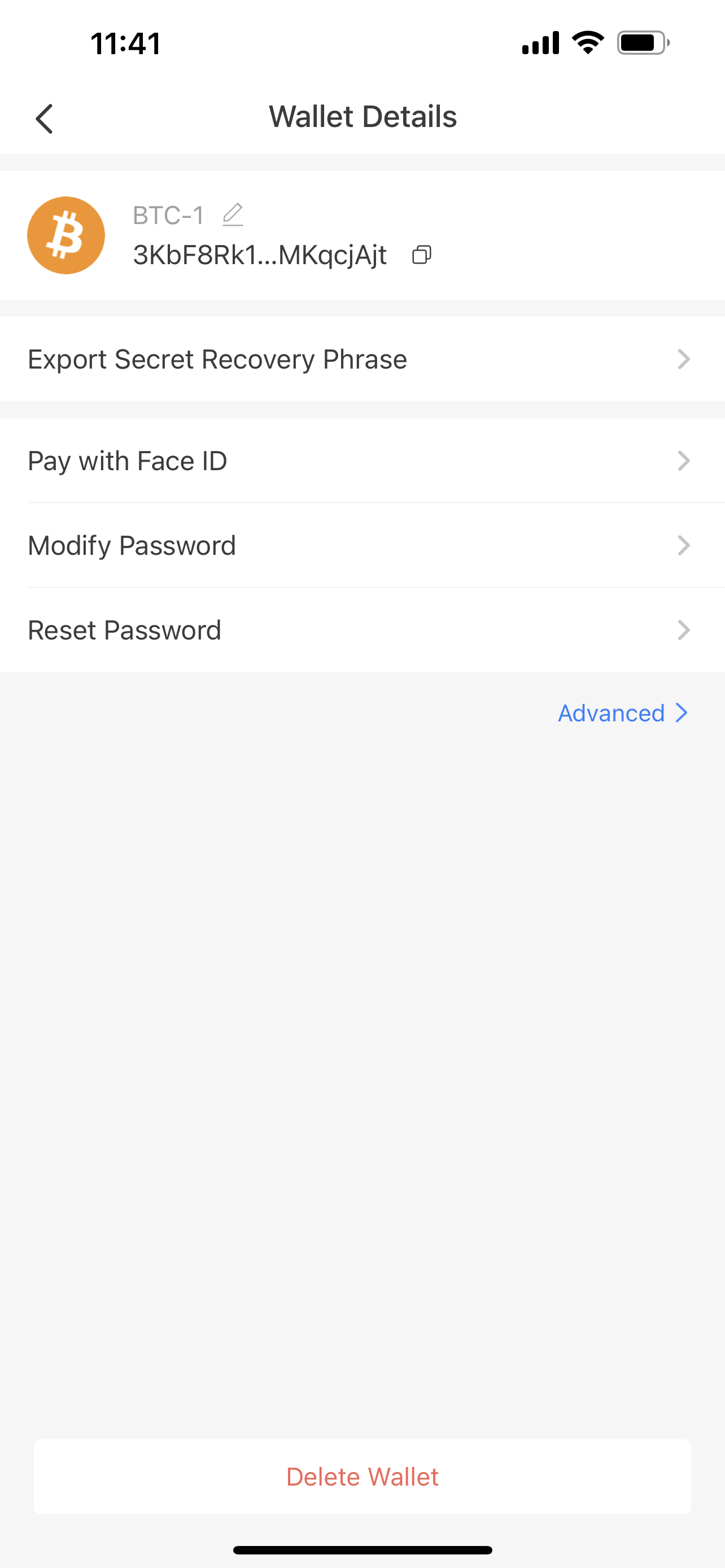Screen dimensions: 725x1568
Task: Tap the Delete Wallet button
Action: [x=362, y=1476]
